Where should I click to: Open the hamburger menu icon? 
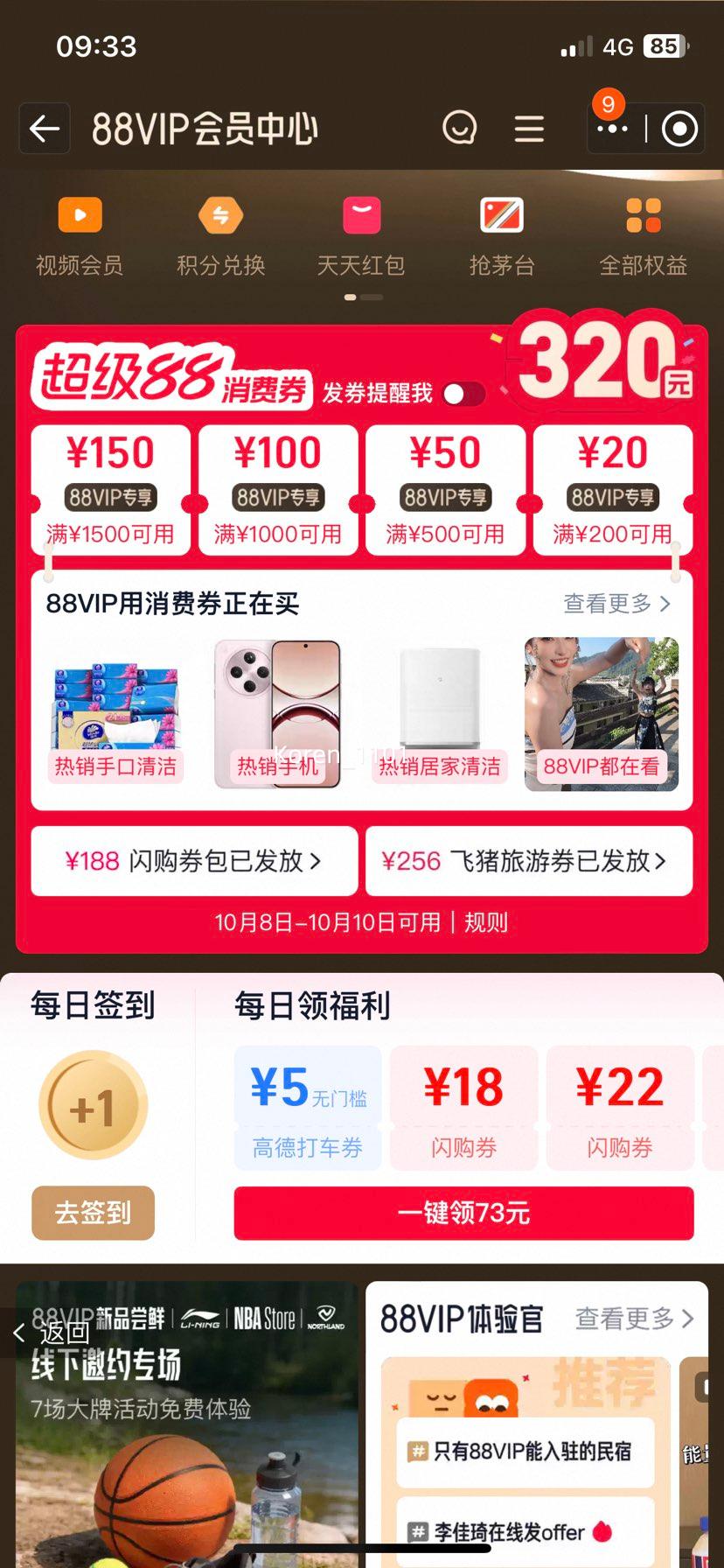[x=529, y=129]
